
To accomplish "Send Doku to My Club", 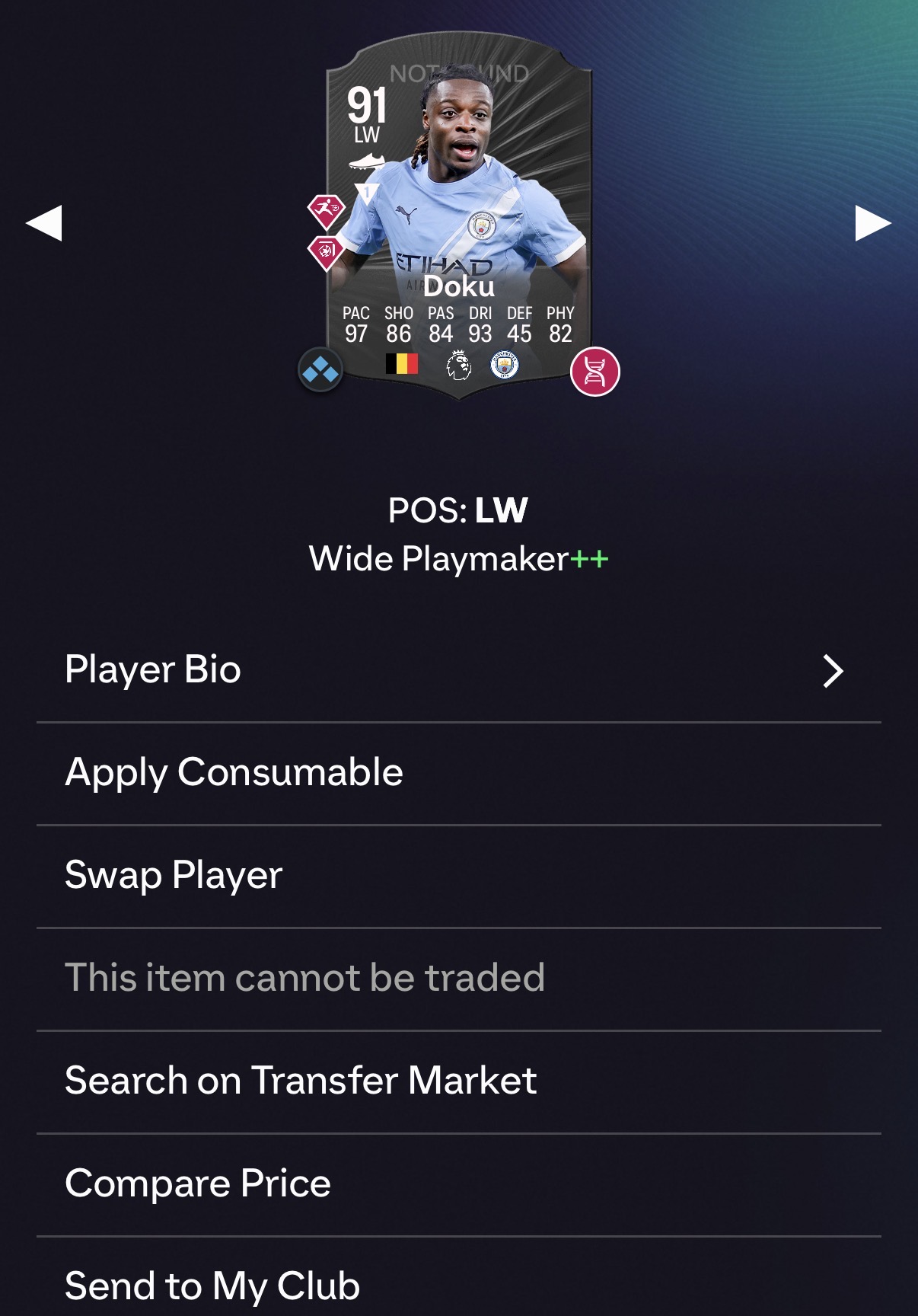I will (458, 1286).
